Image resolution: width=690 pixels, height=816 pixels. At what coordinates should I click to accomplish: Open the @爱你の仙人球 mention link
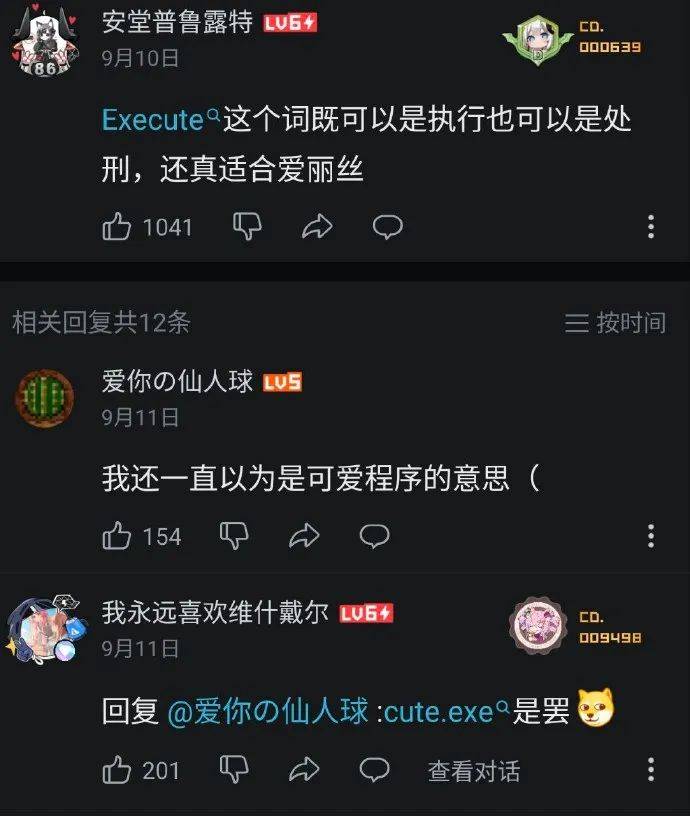coord(267,712)
